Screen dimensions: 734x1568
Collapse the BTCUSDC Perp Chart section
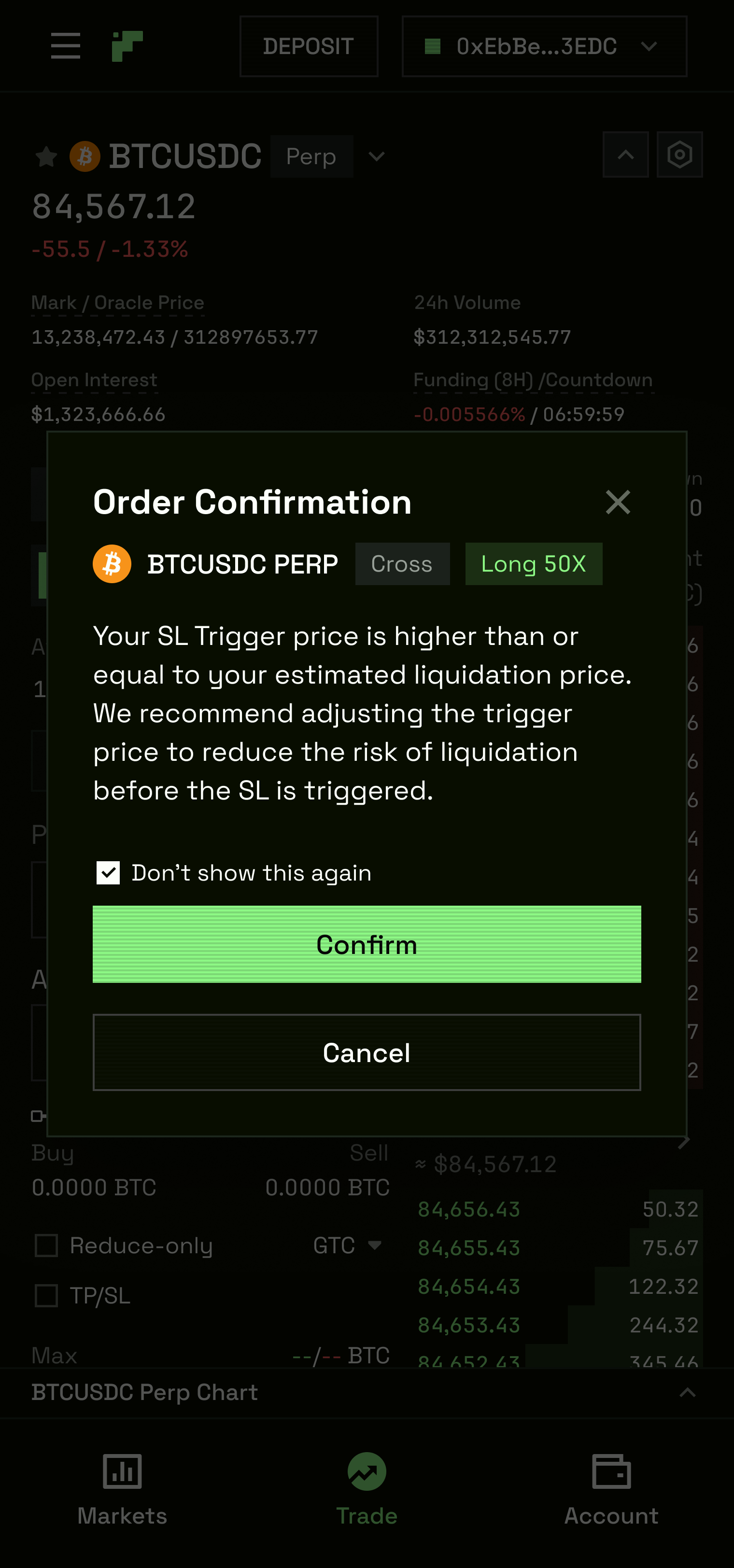coord(687,1392)
